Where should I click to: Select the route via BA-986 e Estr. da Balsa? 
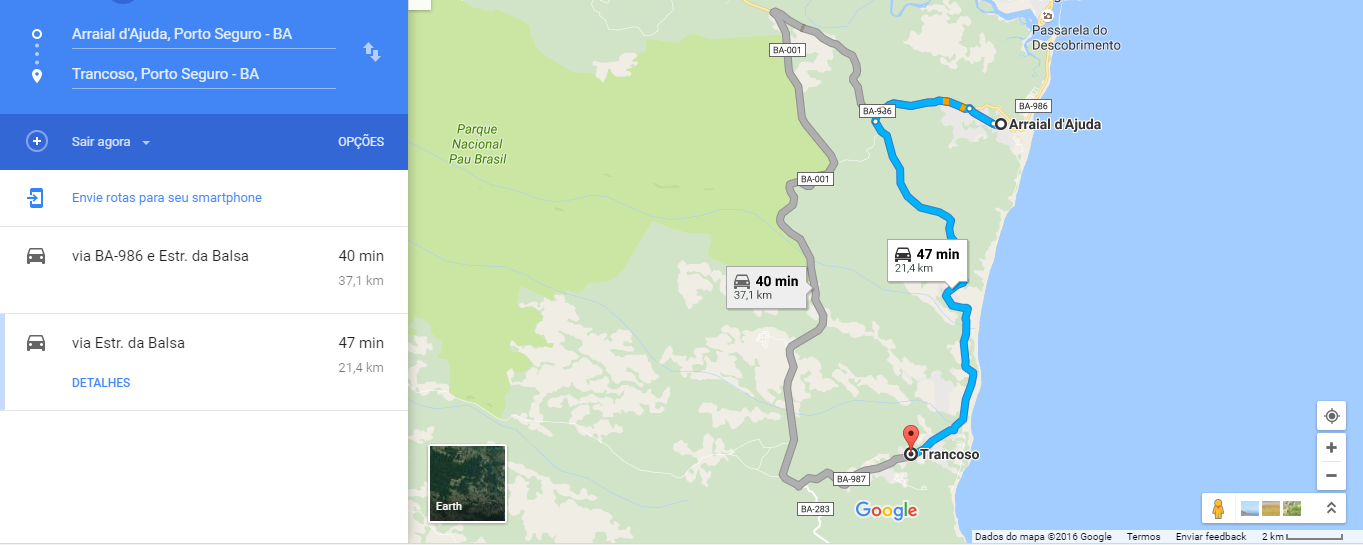point(200,268)
